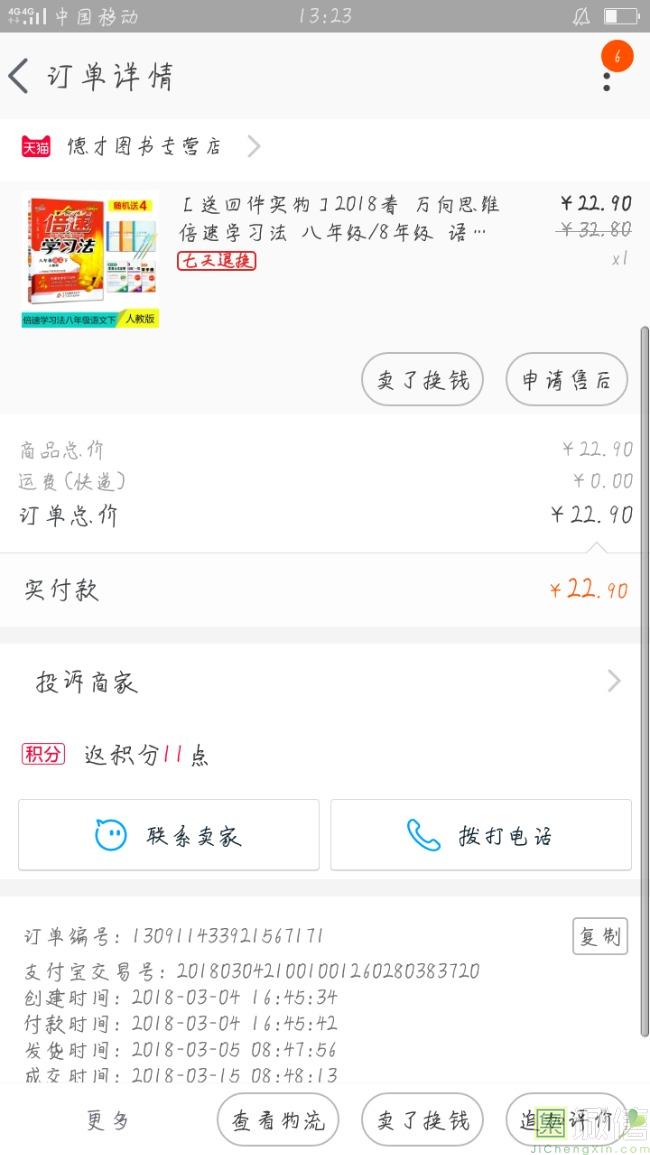Tap 卖了换钱 next to 申请售后
This screenshot has width=650, height=1155.
point(422,380)
